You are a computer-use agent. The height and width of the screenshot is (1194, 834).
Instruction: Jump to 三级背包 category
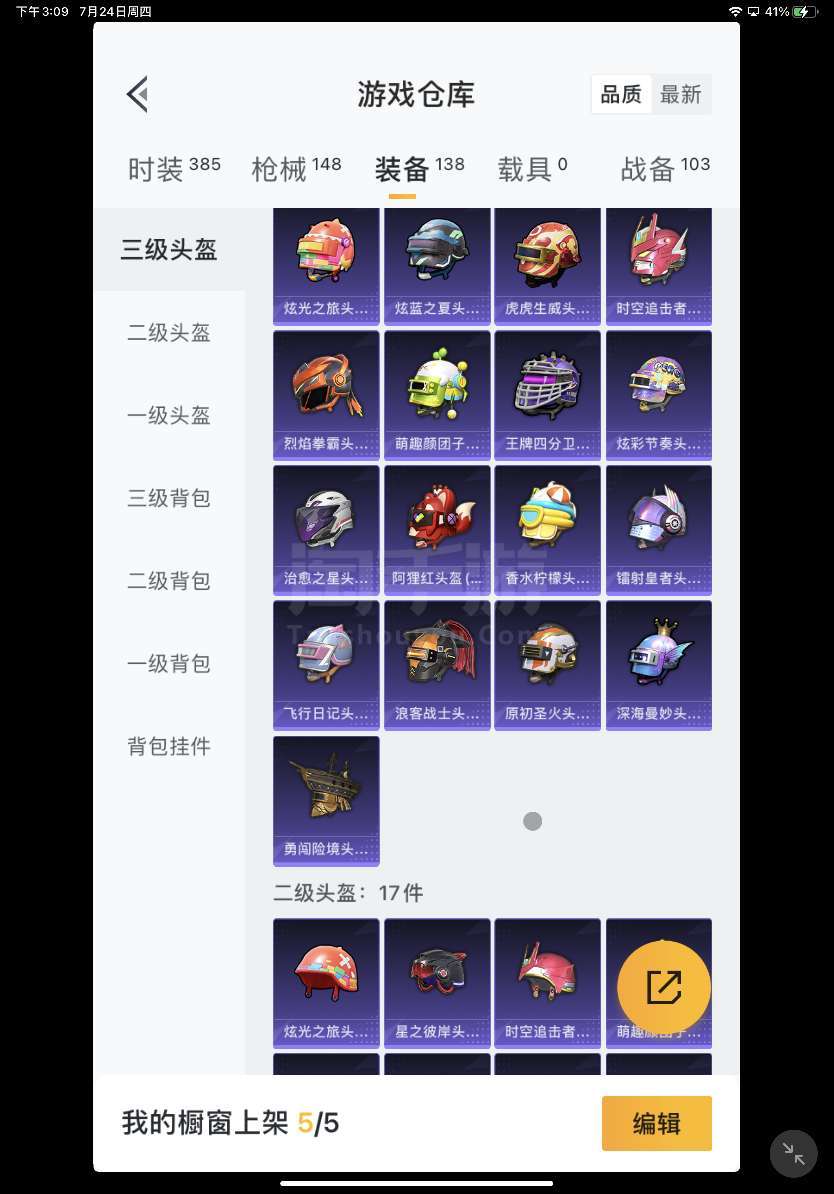[169, 498]
